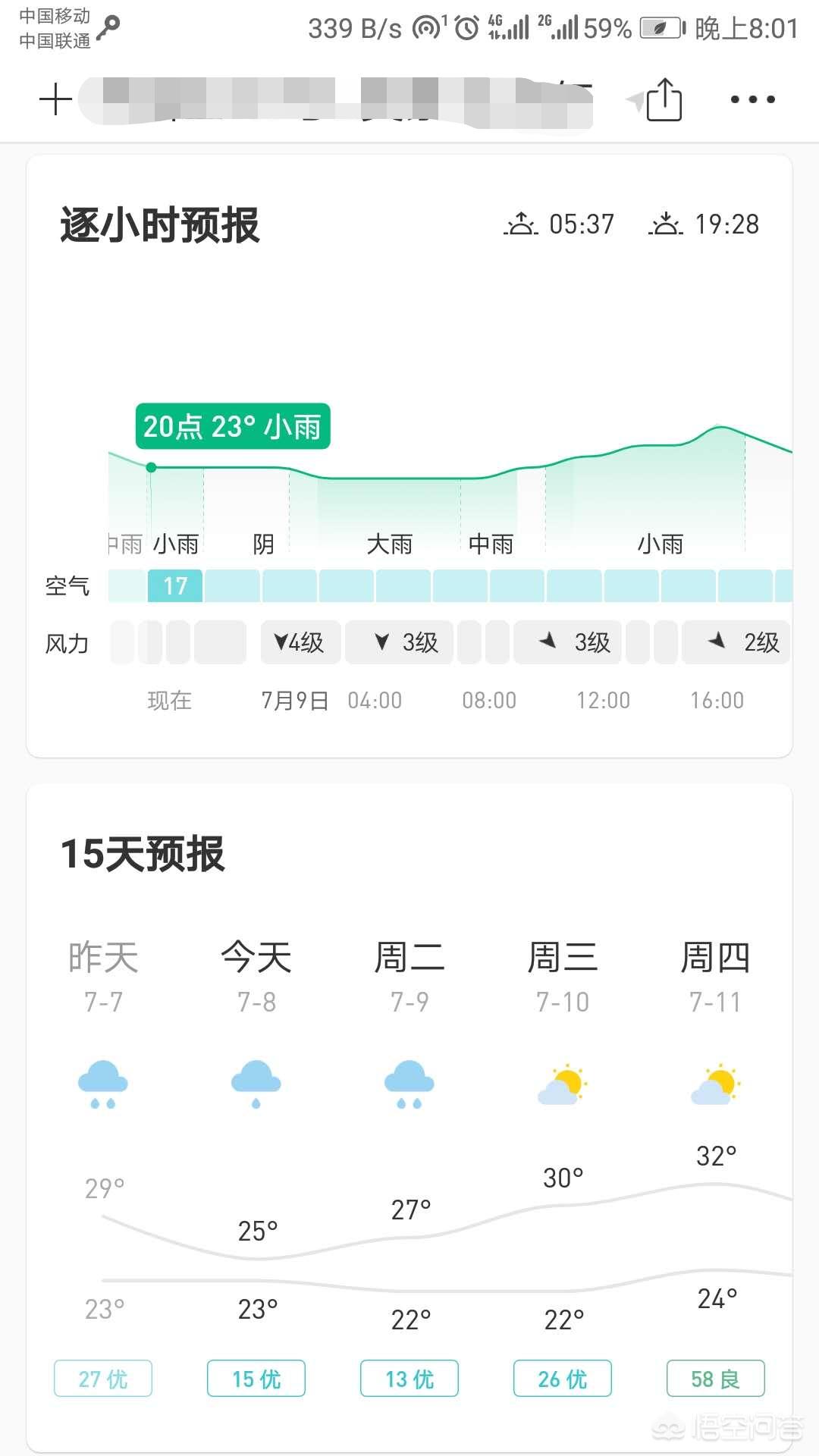Share the weather forecast

(x=664, y=99)
